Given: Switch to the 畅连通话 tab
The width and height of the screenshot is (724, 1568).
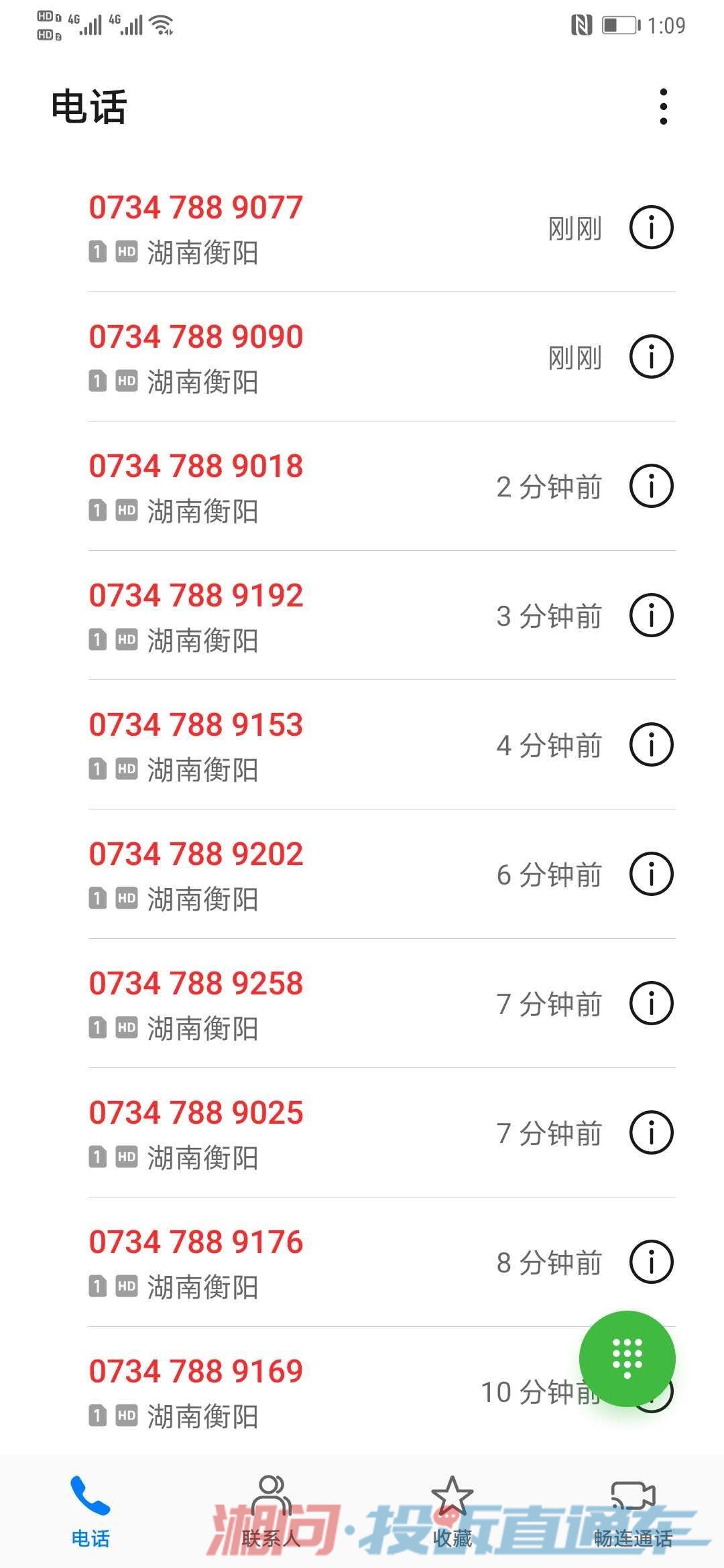Looking at the screenshot, I should tap(633, 1512).
